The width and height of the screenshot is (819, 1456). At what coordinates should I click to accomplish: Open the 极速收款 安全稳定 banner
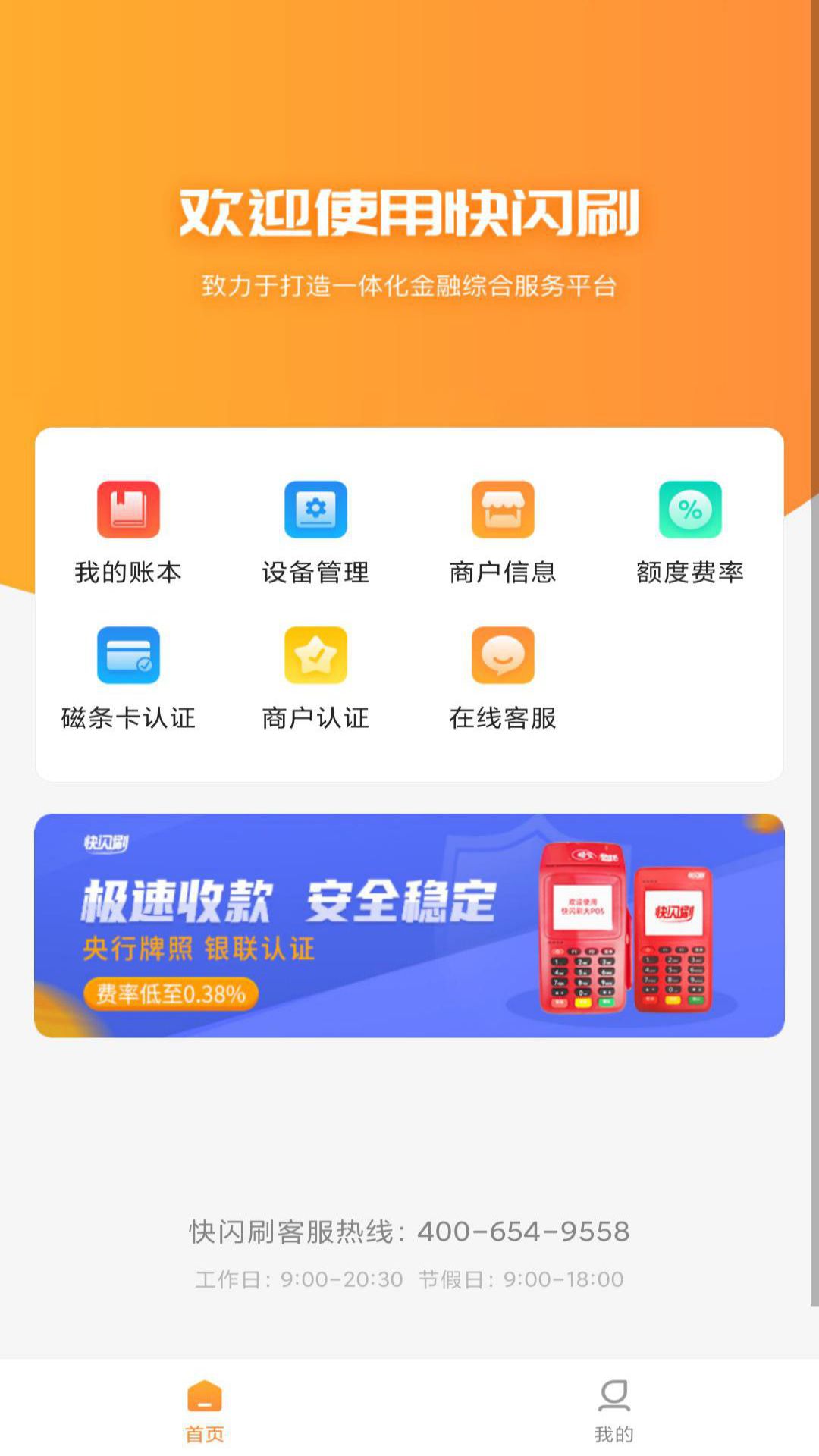(x=409, y=925)
